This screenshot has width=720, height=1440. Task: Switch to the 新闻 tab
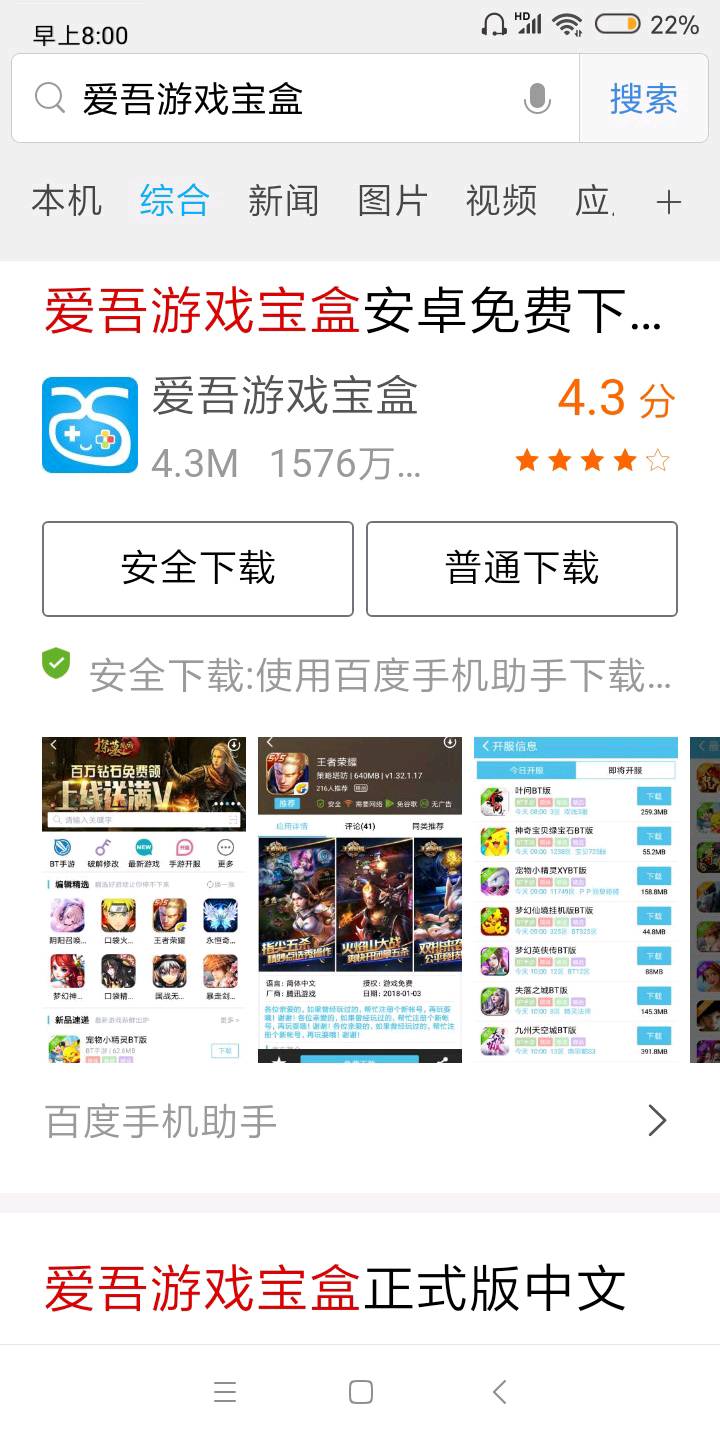click(x=283, y=201)
